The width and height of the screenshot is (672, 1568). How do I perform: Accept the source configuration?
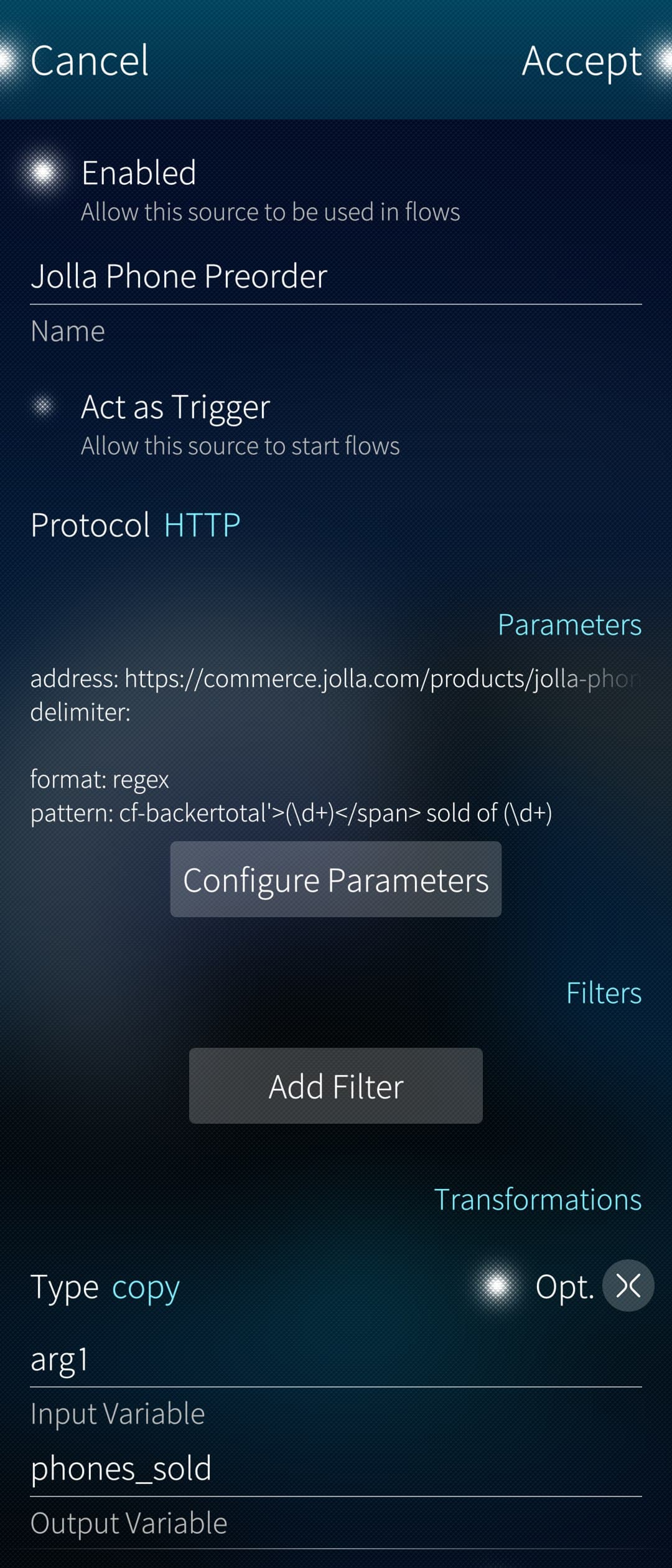pyautogui.click(x=581, y=61)
